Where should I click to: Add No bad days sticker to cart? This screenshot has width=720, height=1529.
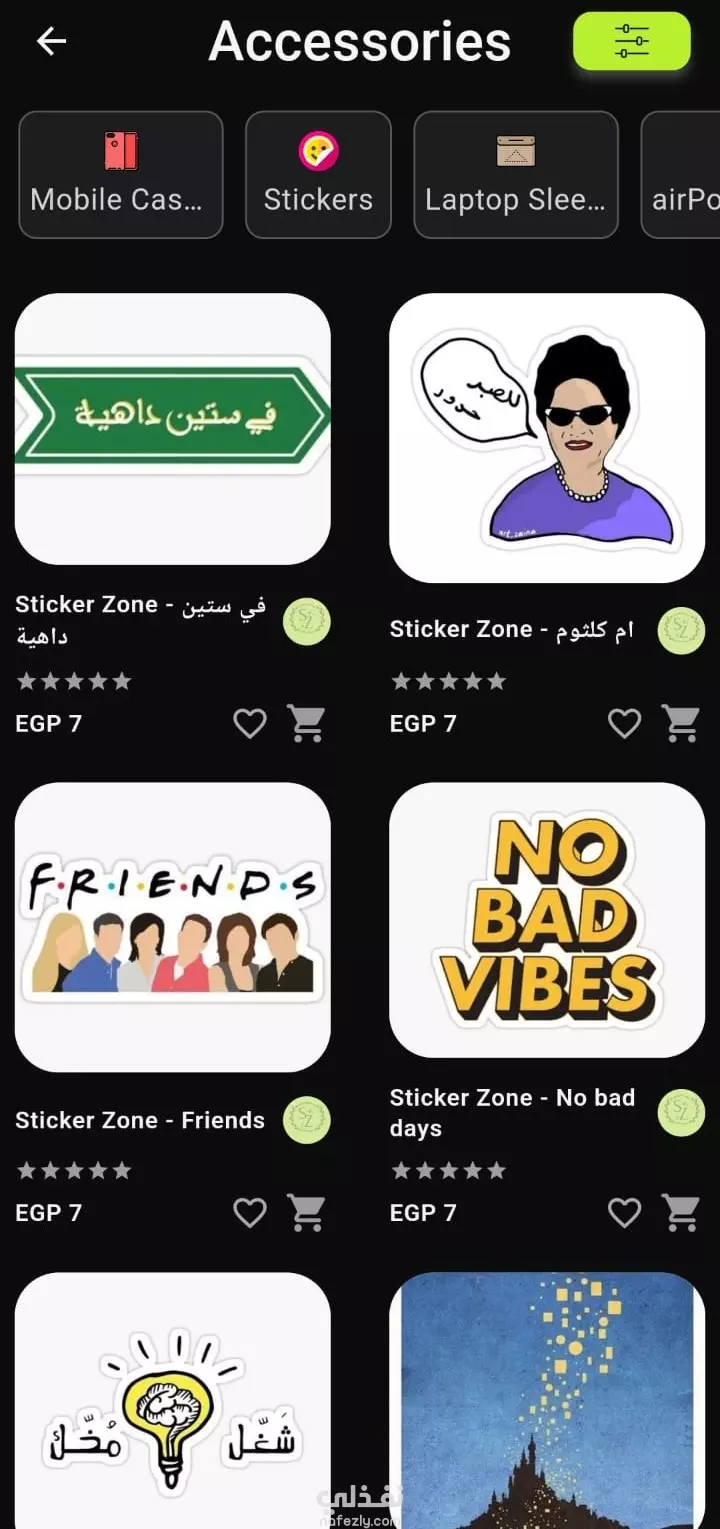(681, 1212)
